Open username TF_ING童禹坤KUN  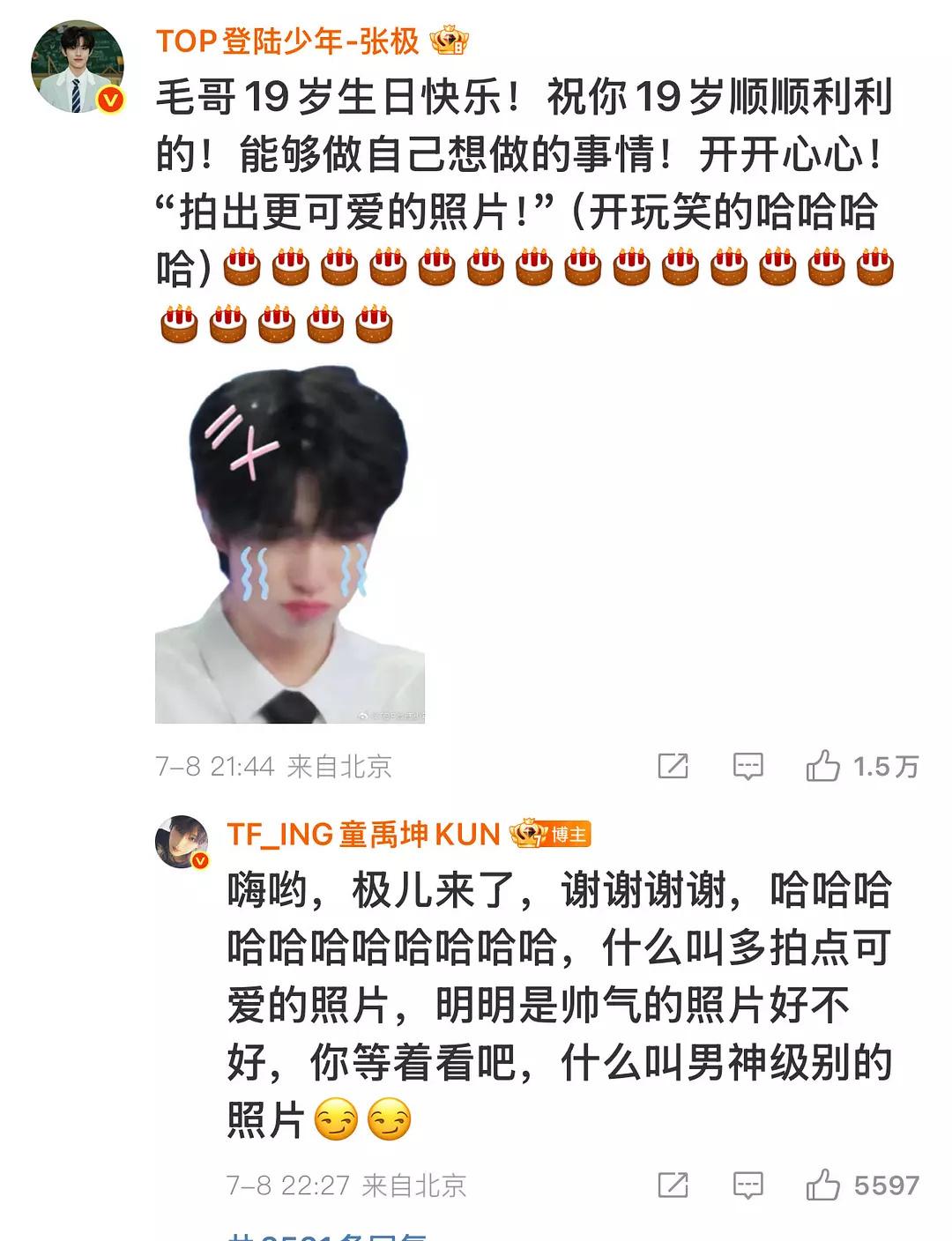[363, 834]
